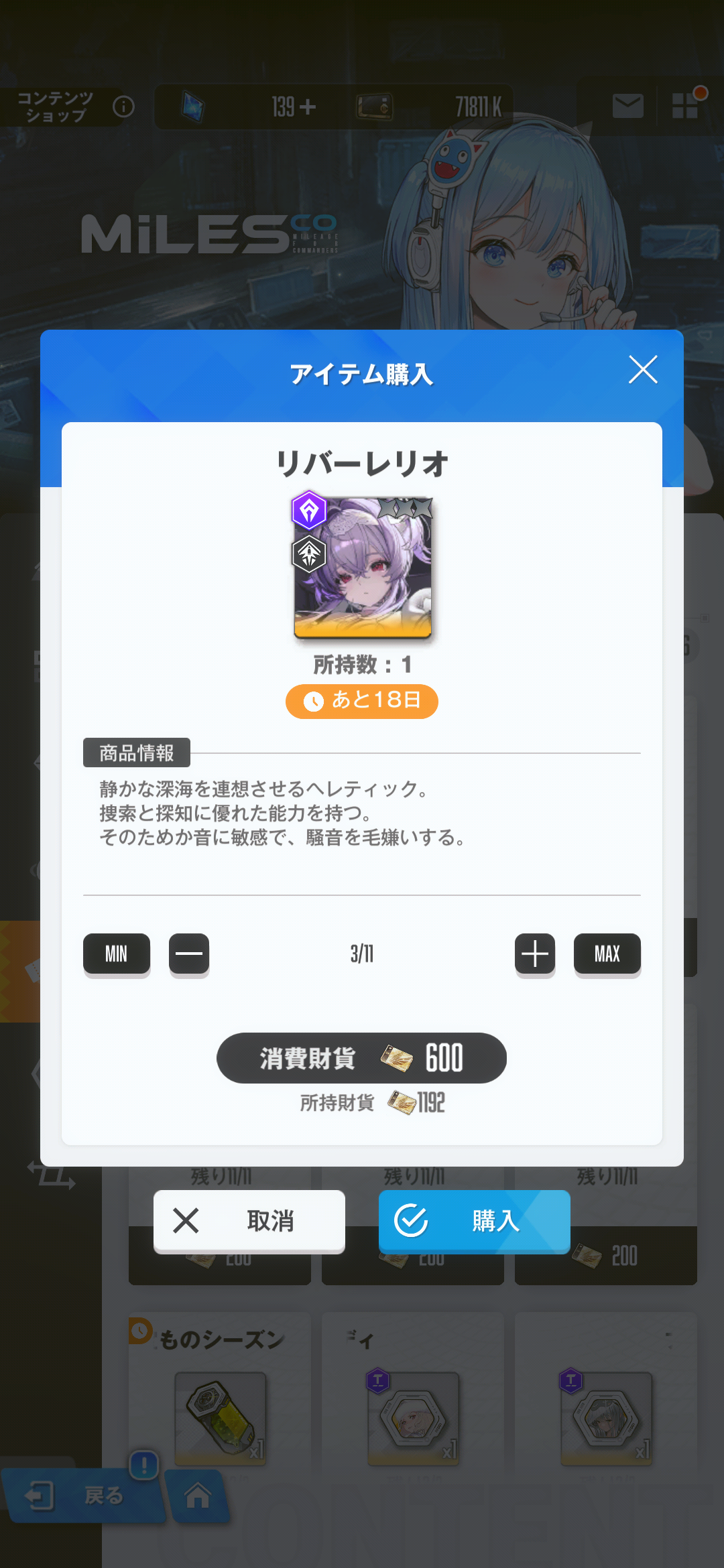Set the quantity to MIN
The image size is (724, 1568).
click(117, 954)
